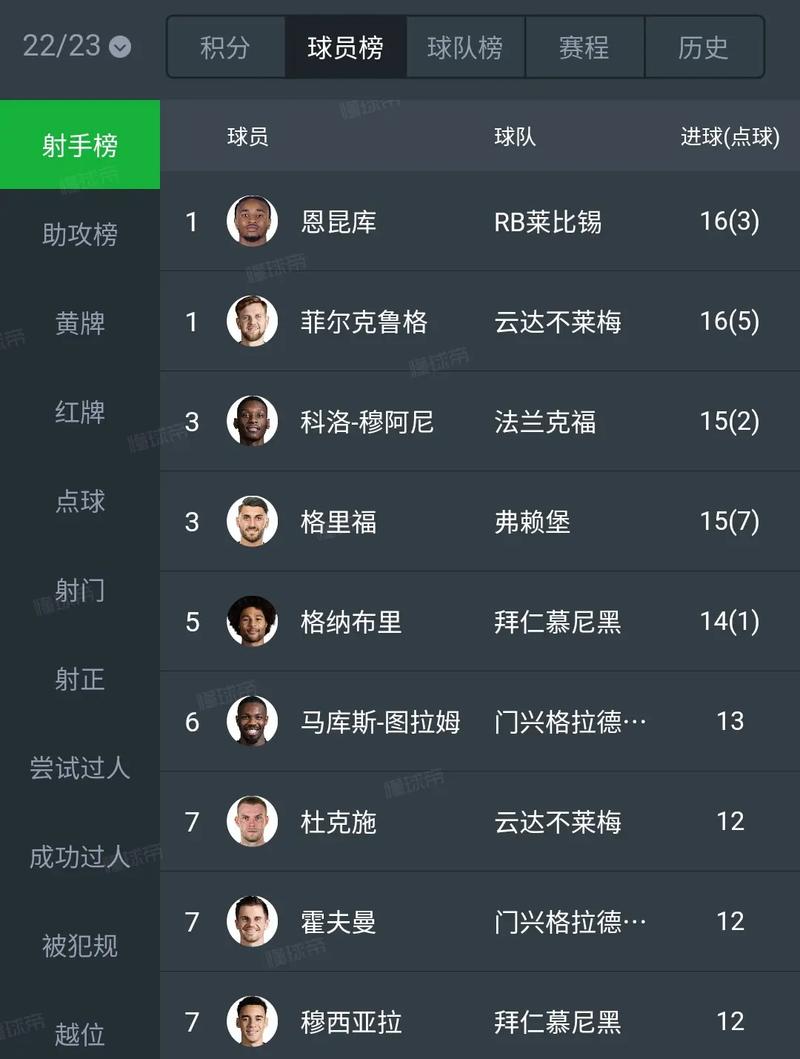Image resolution: width=800 pixels, height=1059 pixels.
Task: Select 助攻榜 in the side menu
Action: point(80,234)
